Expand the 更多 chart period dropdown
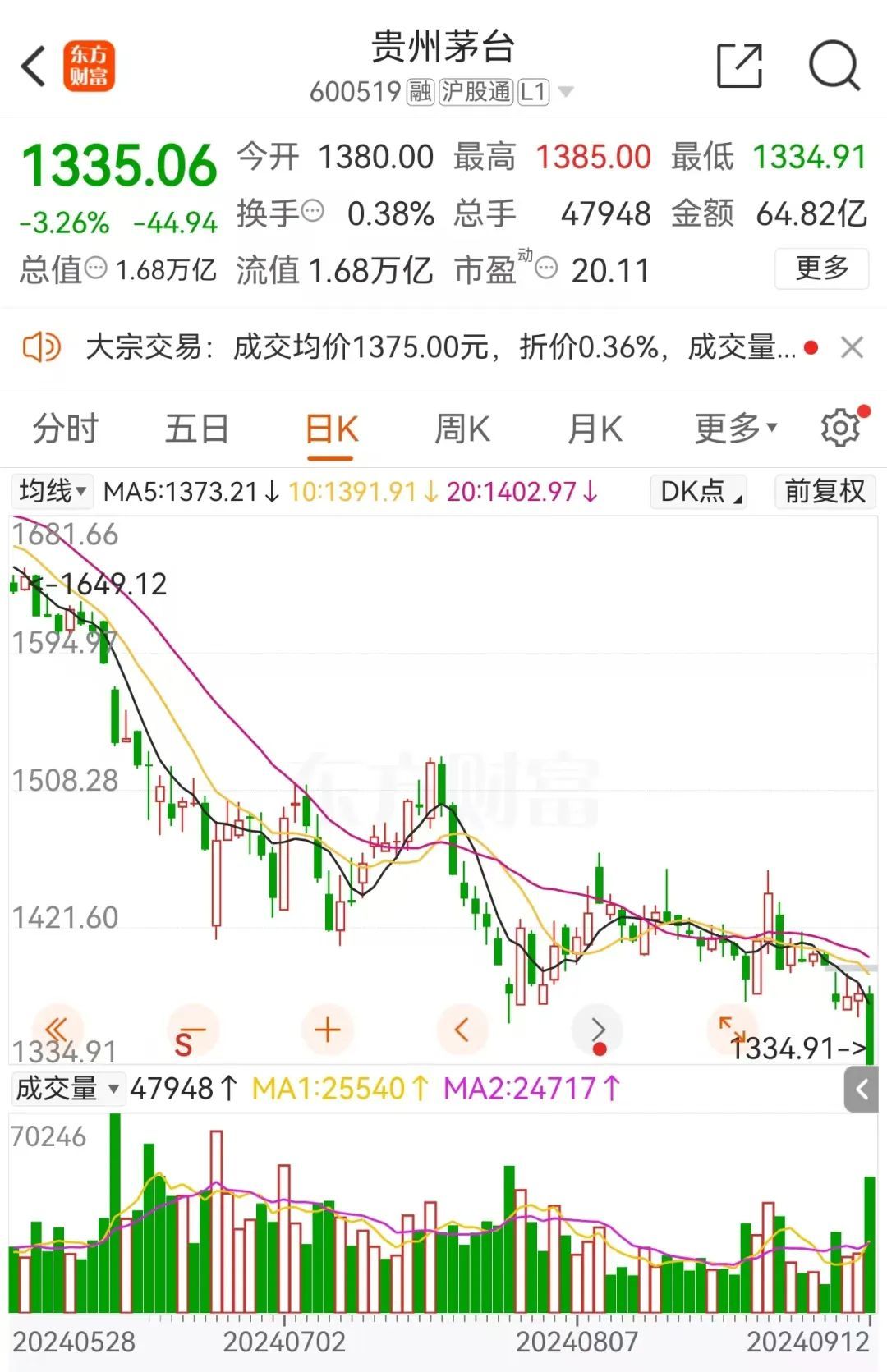The width and height of the screenshot is (887, 1372). tap(735, 429)
